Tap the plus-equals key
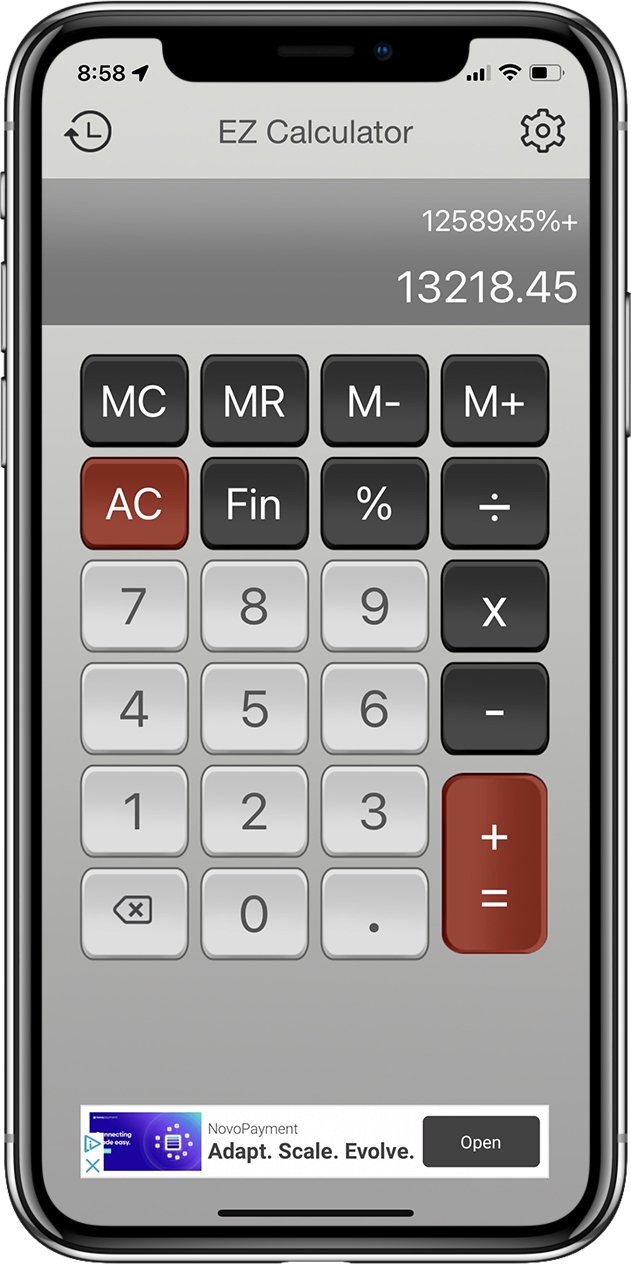This screenshot has height=1266, width=631. tap(494, 864)
